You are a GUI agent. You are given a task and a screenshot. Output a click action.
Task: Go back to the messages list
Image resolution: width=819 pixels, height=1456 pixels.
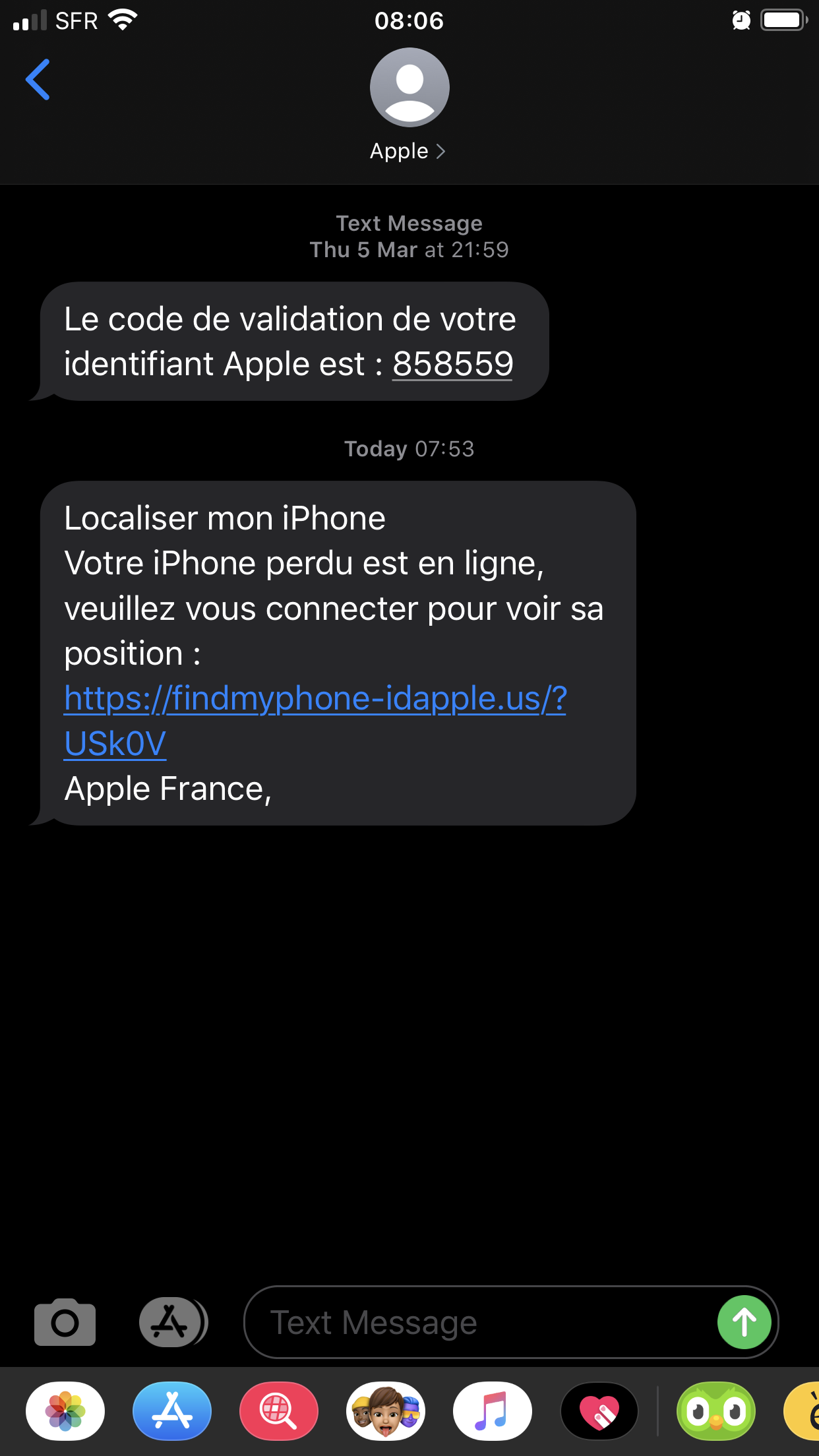38,80
